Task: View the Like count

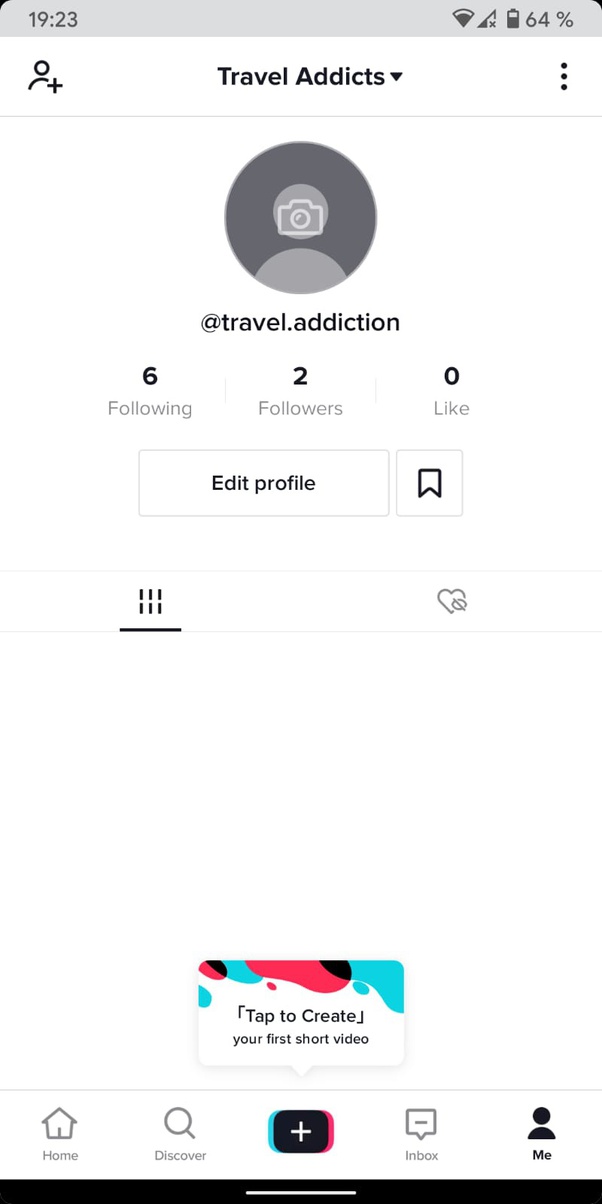Action: (452, 390)
